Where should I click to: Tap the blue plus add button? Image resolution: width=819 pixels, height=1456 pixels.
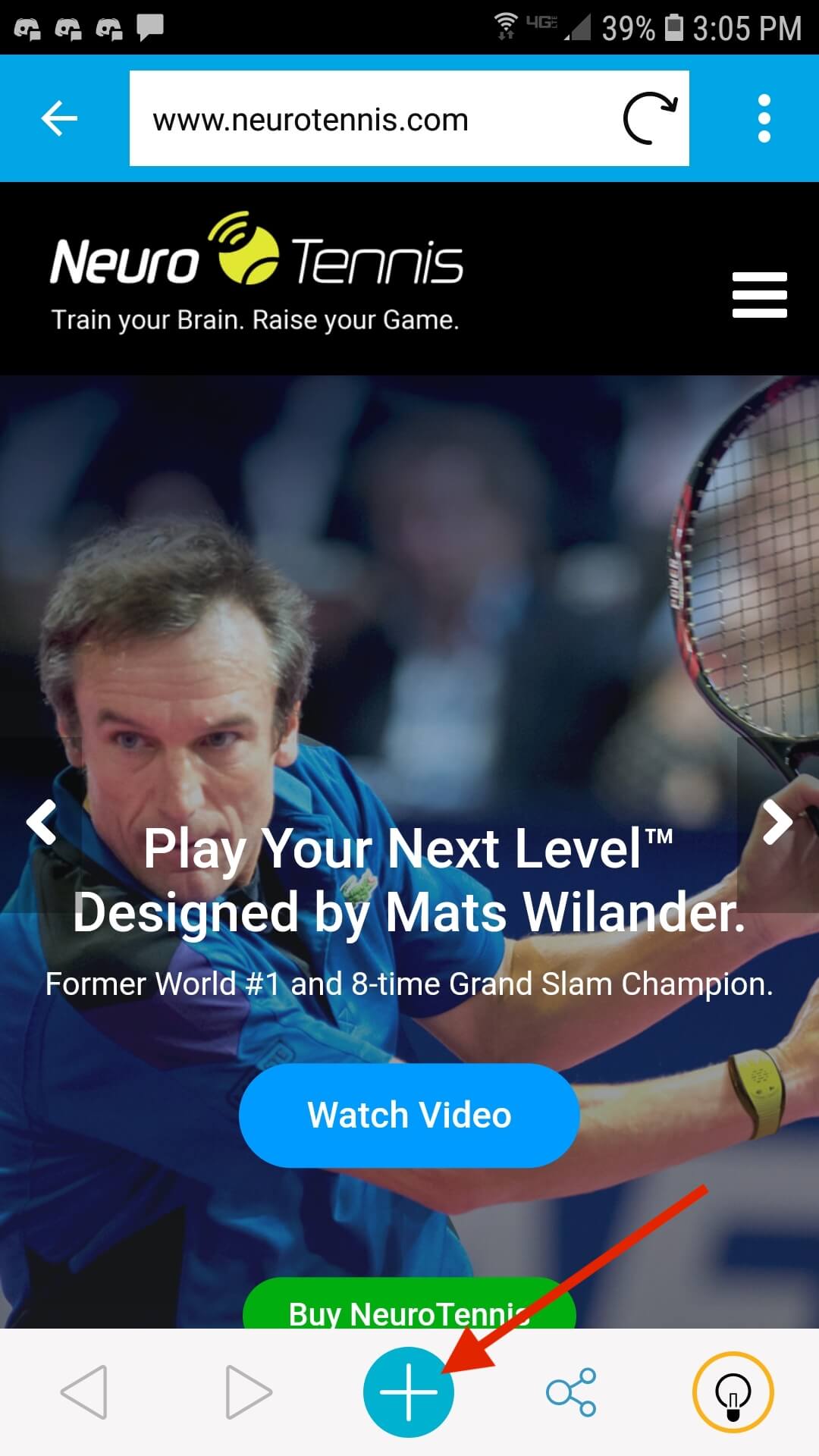[409, 1392]
